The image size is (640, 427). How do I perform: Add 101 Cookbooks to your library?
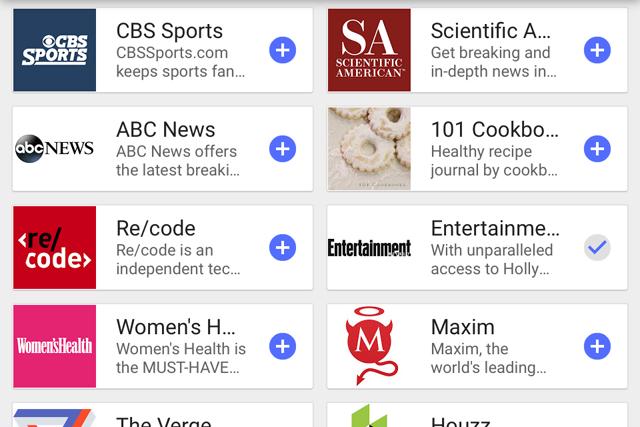[x=597, y=149]
